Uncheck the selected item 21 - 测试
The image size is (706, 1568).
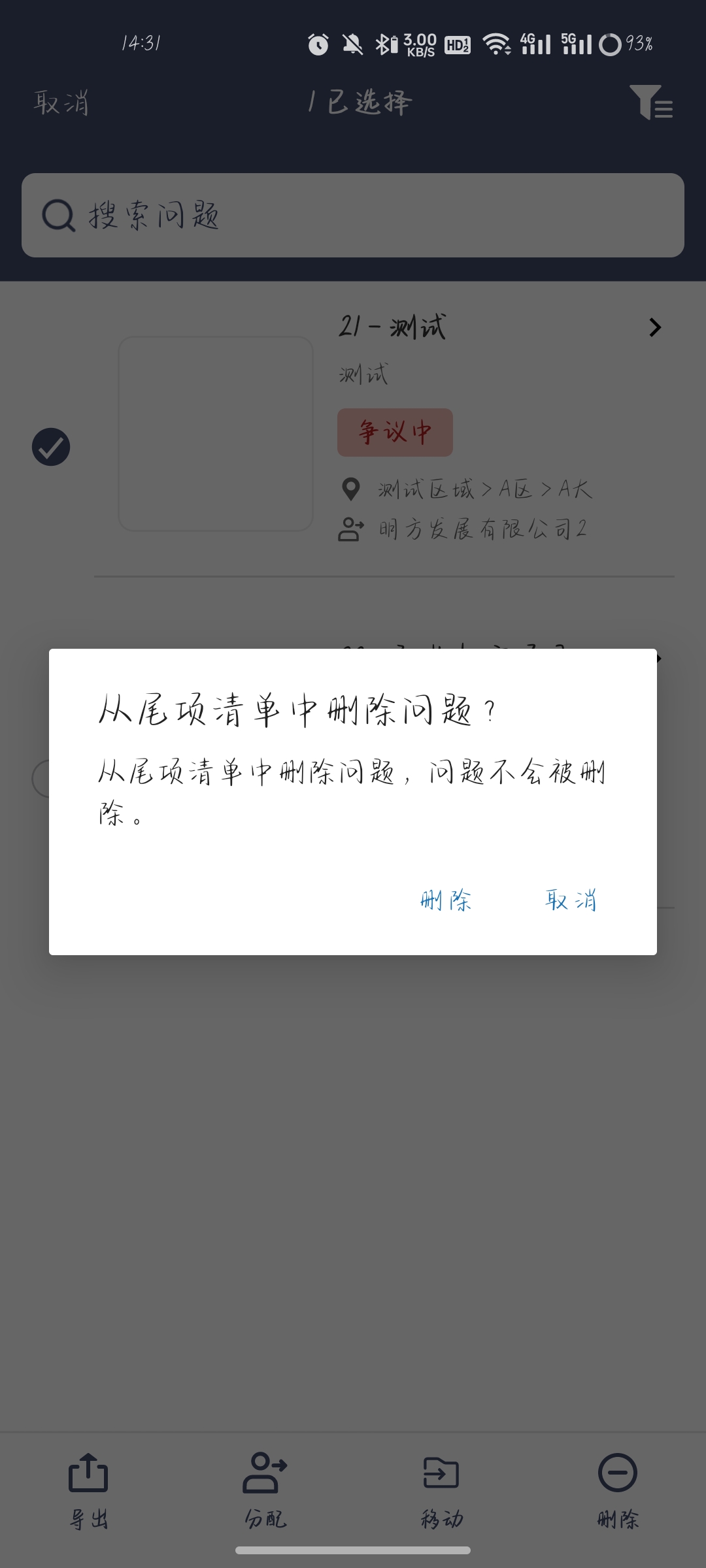pyautogui.click(x=51, y=447)
